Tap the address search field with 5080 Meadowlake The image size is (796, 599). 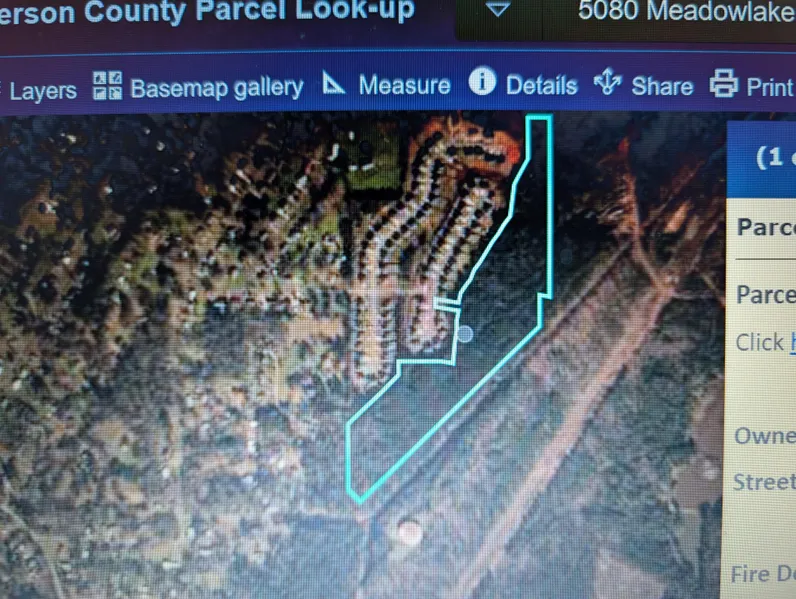(x=680, y=12)
